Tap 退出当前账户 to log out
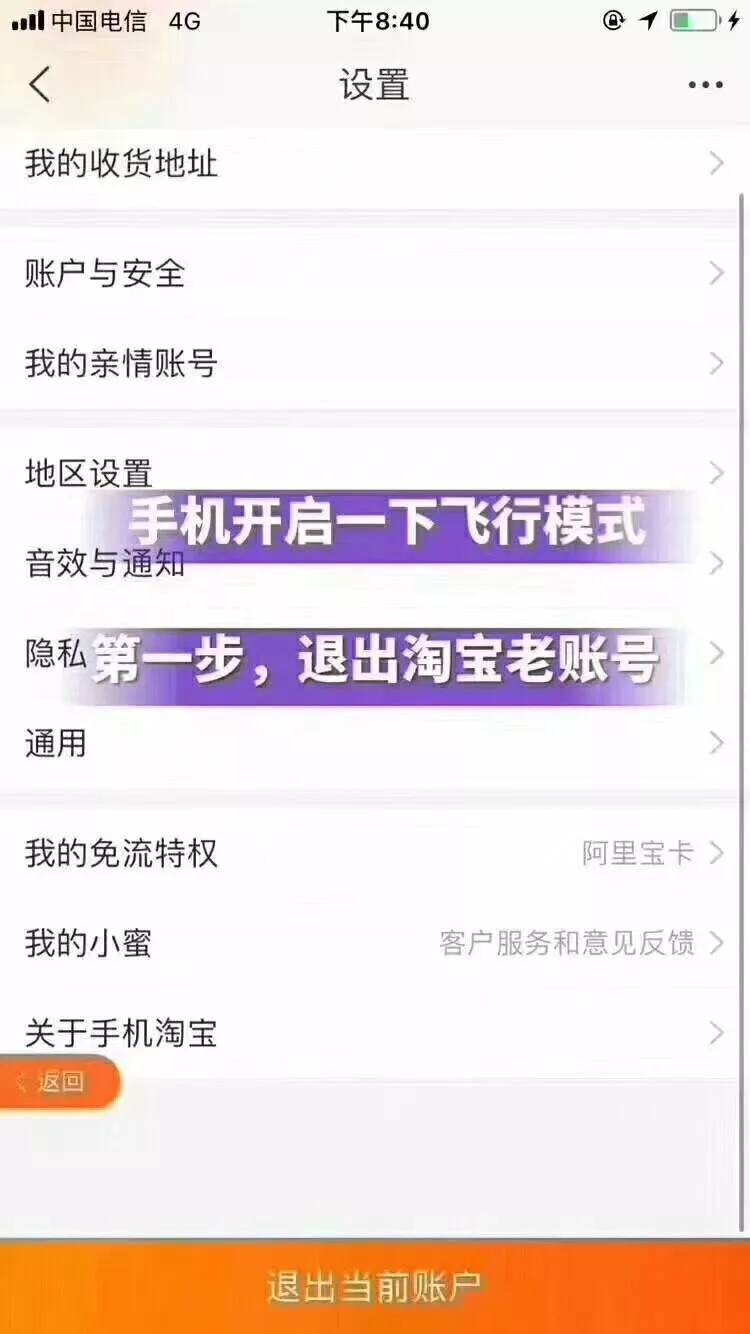 374,1286
